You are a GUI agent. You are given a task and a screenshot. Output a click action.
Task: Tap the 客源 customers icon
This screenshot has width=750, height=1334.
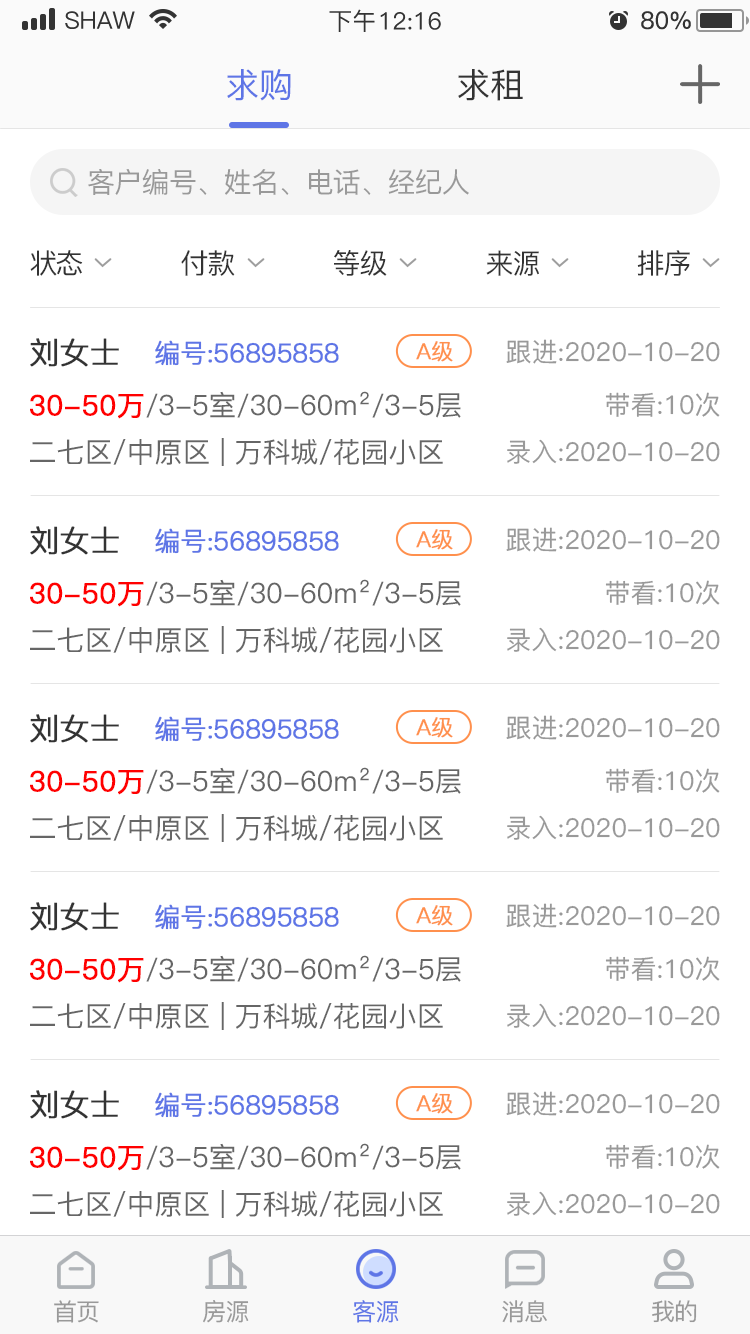click(x=375, y=1268)
